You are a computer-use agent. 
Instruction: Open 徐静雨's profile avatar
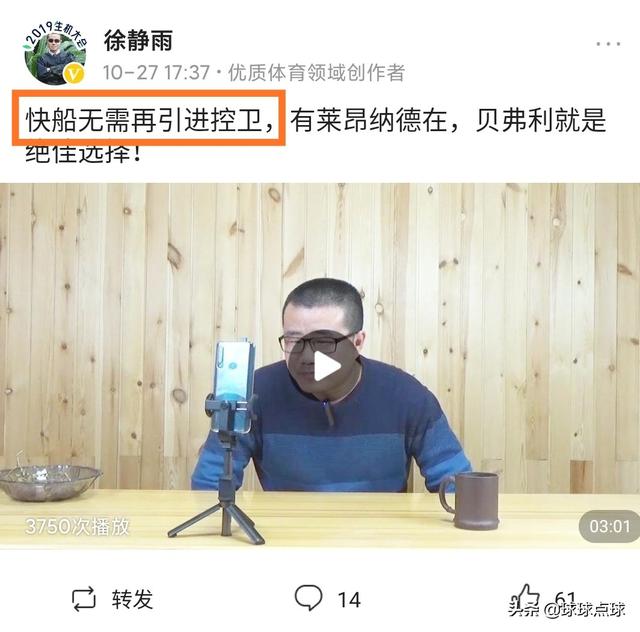(53, 53)
